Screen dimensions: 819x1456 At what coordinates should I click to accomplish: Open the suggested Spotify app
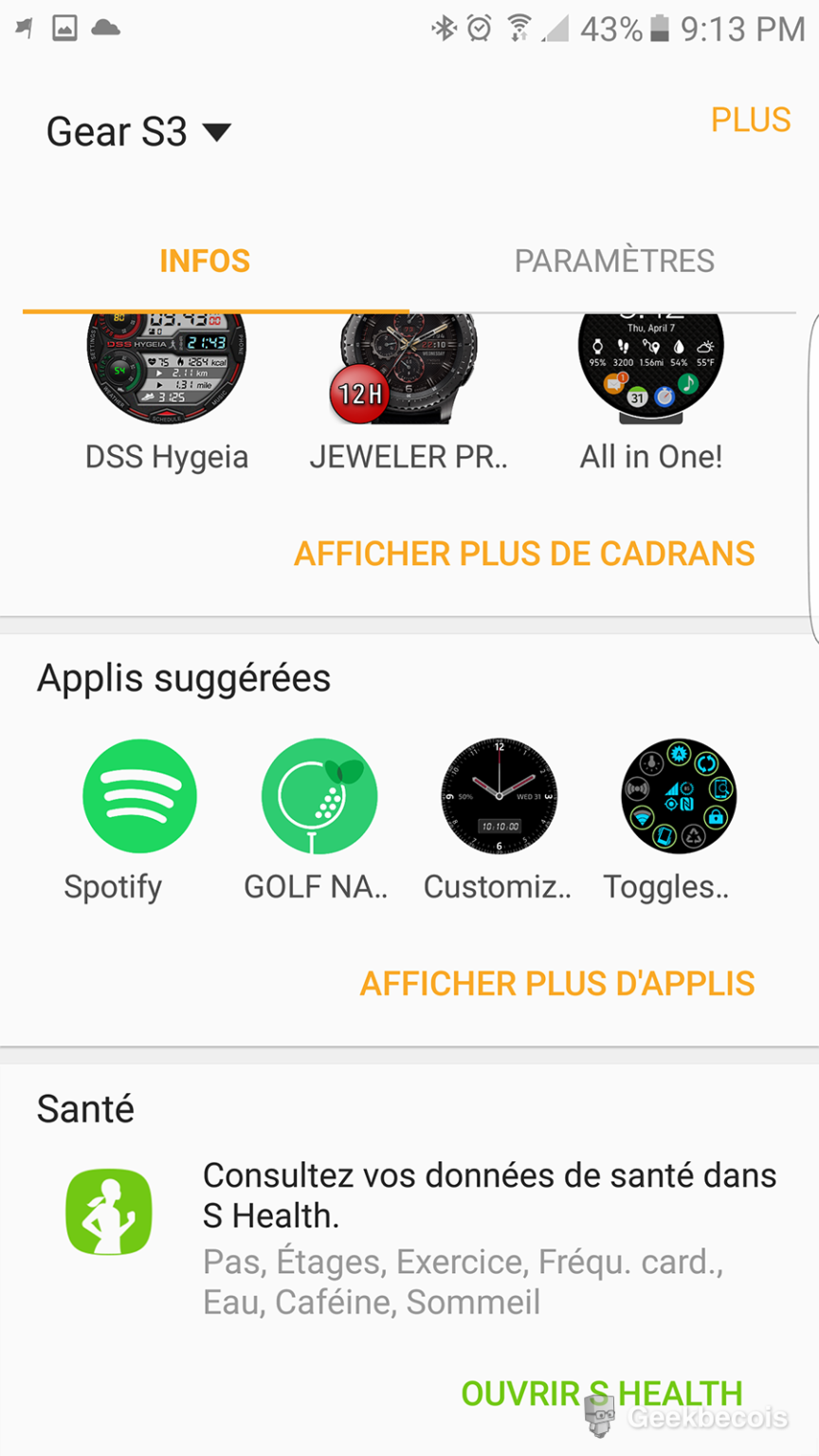pyautogui.click(x=139, y=797)
